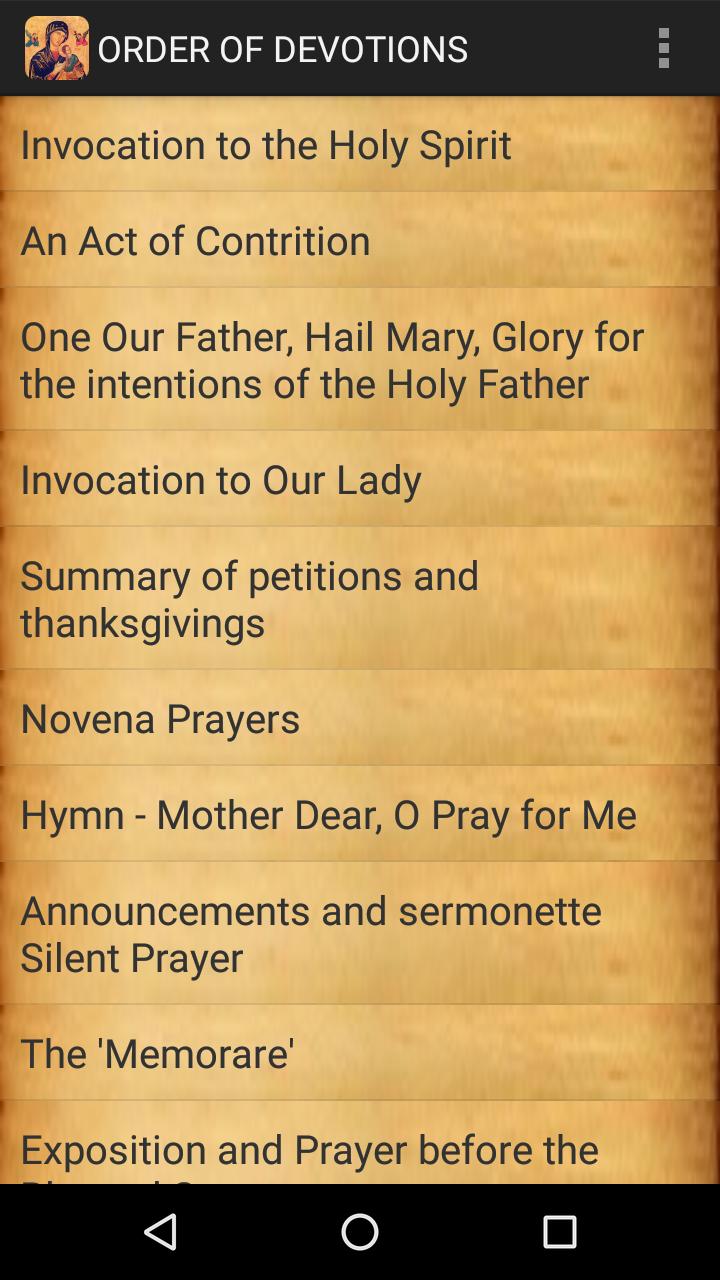The height and width of the screenshot is (1280, 720).
Task: Open Hymn - Mother Dear, O Pray for Me
Action: 360,814
